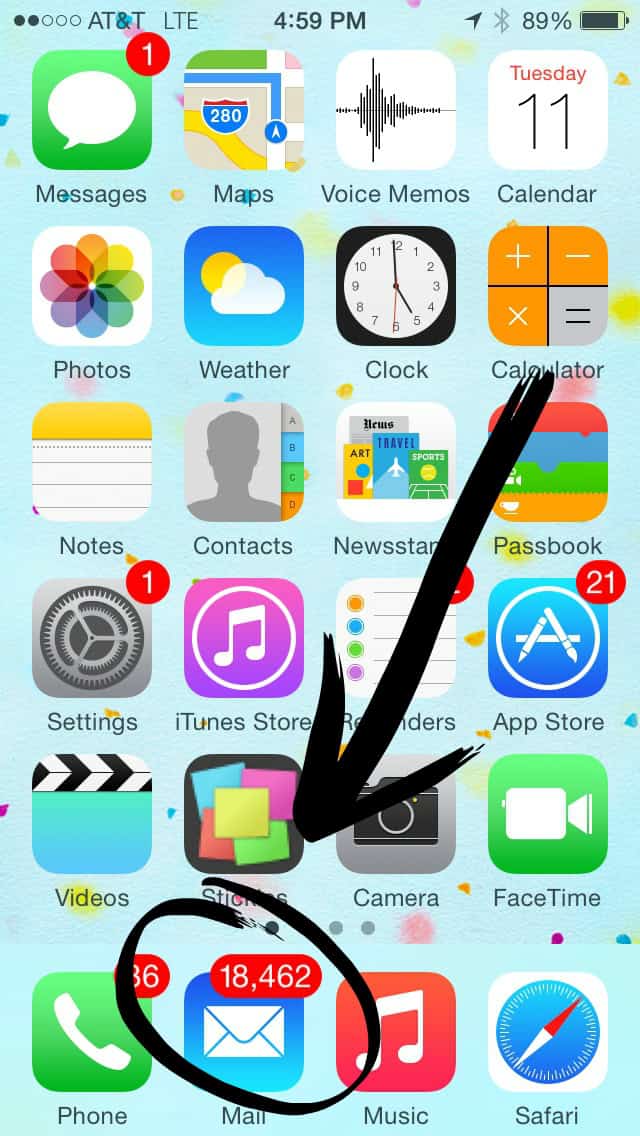
Task: Open the Phone app in dock
Action: (92, 1032)
